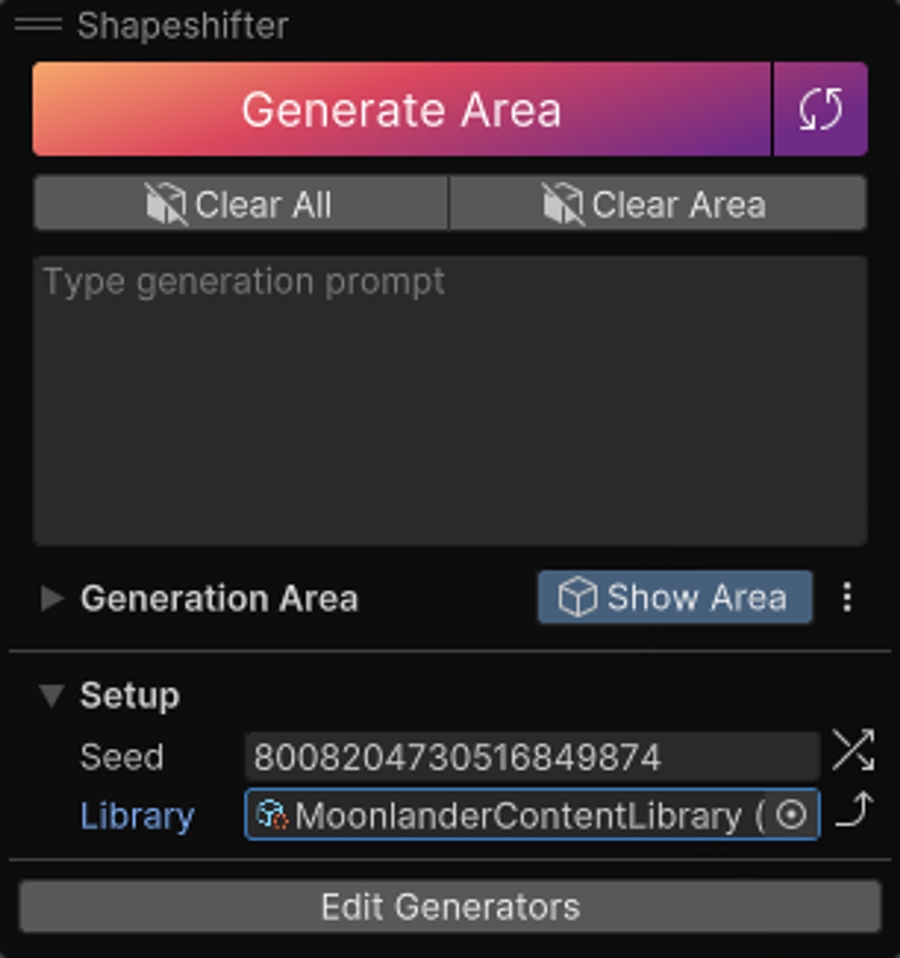
Task: Open Edit Generators
Action: [x=450, y=907]
